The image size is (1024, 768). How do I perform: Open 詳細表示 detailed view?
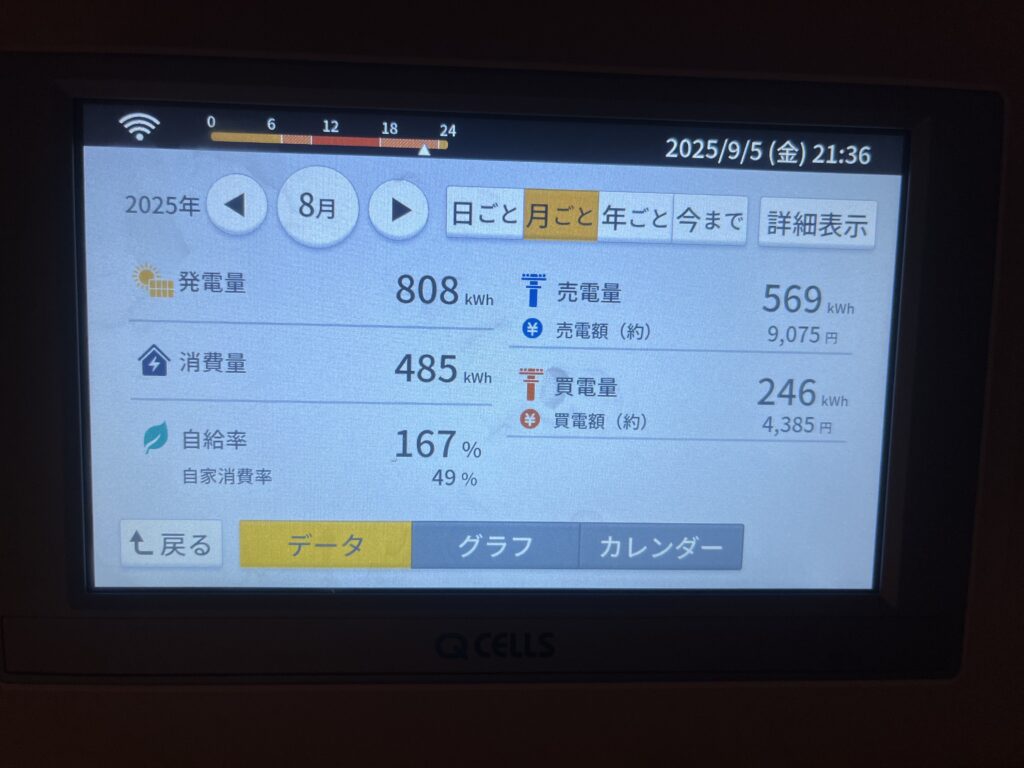(x=817, y=224)
